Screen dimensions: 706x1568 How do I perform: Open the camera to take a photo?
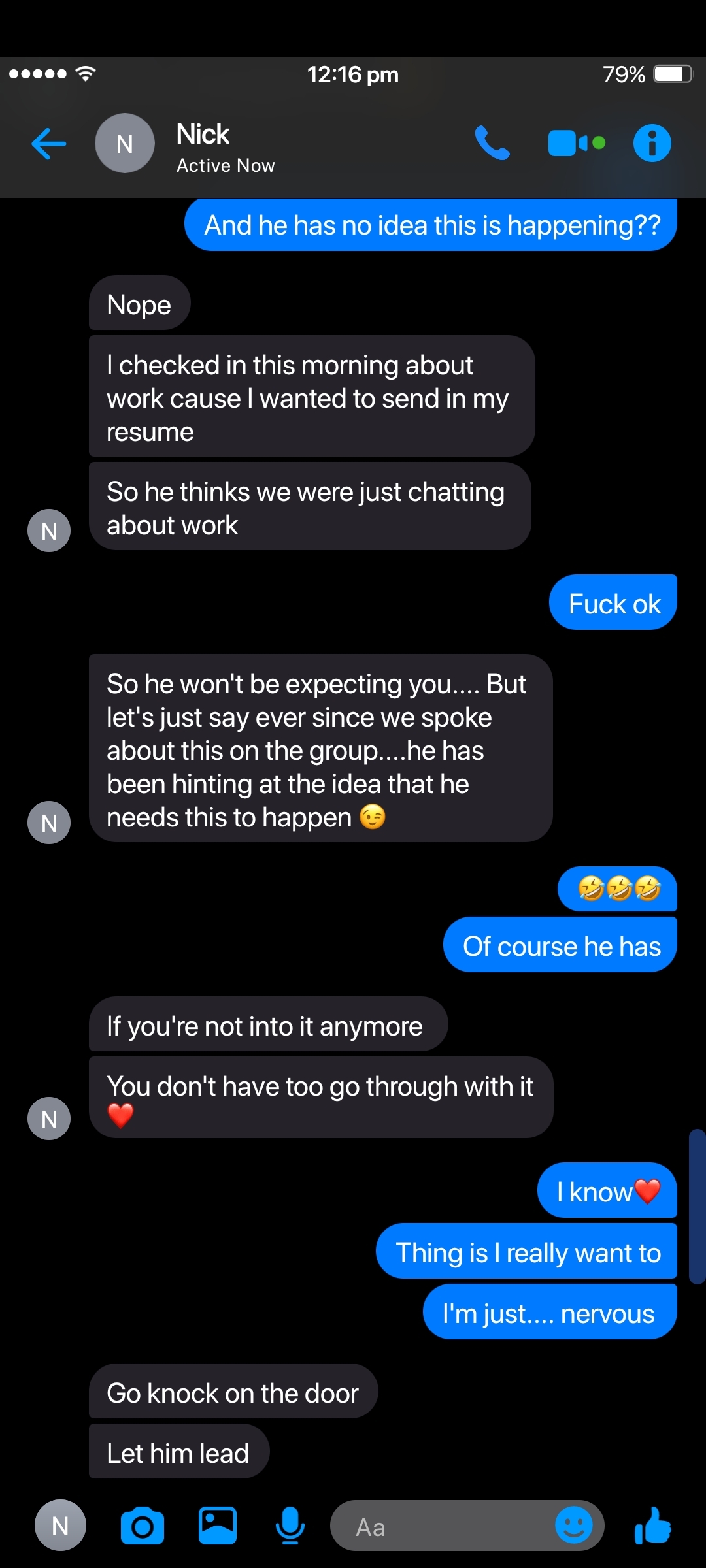point(143,1526)
